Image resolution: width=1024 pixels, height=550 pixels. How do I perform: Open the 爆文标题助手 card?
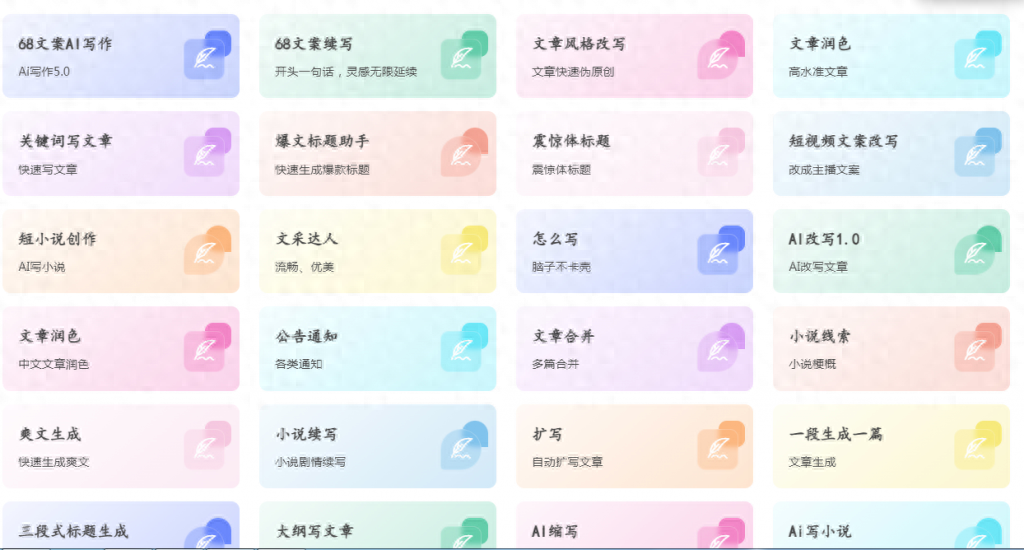coord(377,153)
